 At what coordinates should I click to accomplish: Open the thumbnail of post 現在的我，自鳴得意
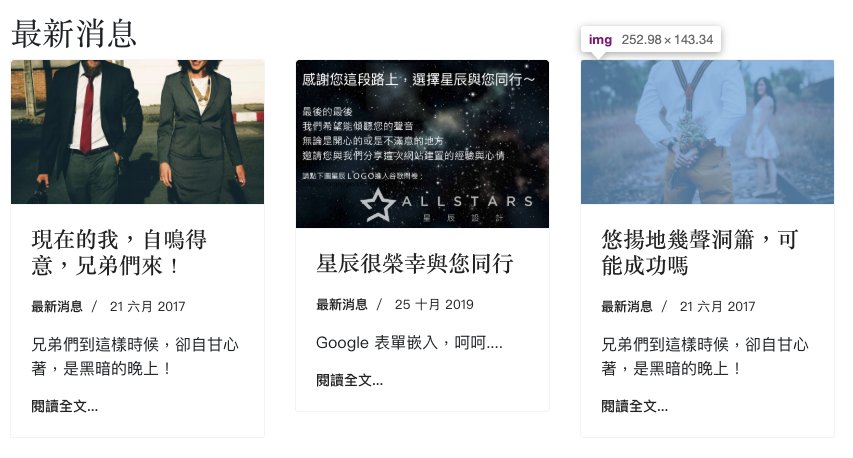coord(137,132)
